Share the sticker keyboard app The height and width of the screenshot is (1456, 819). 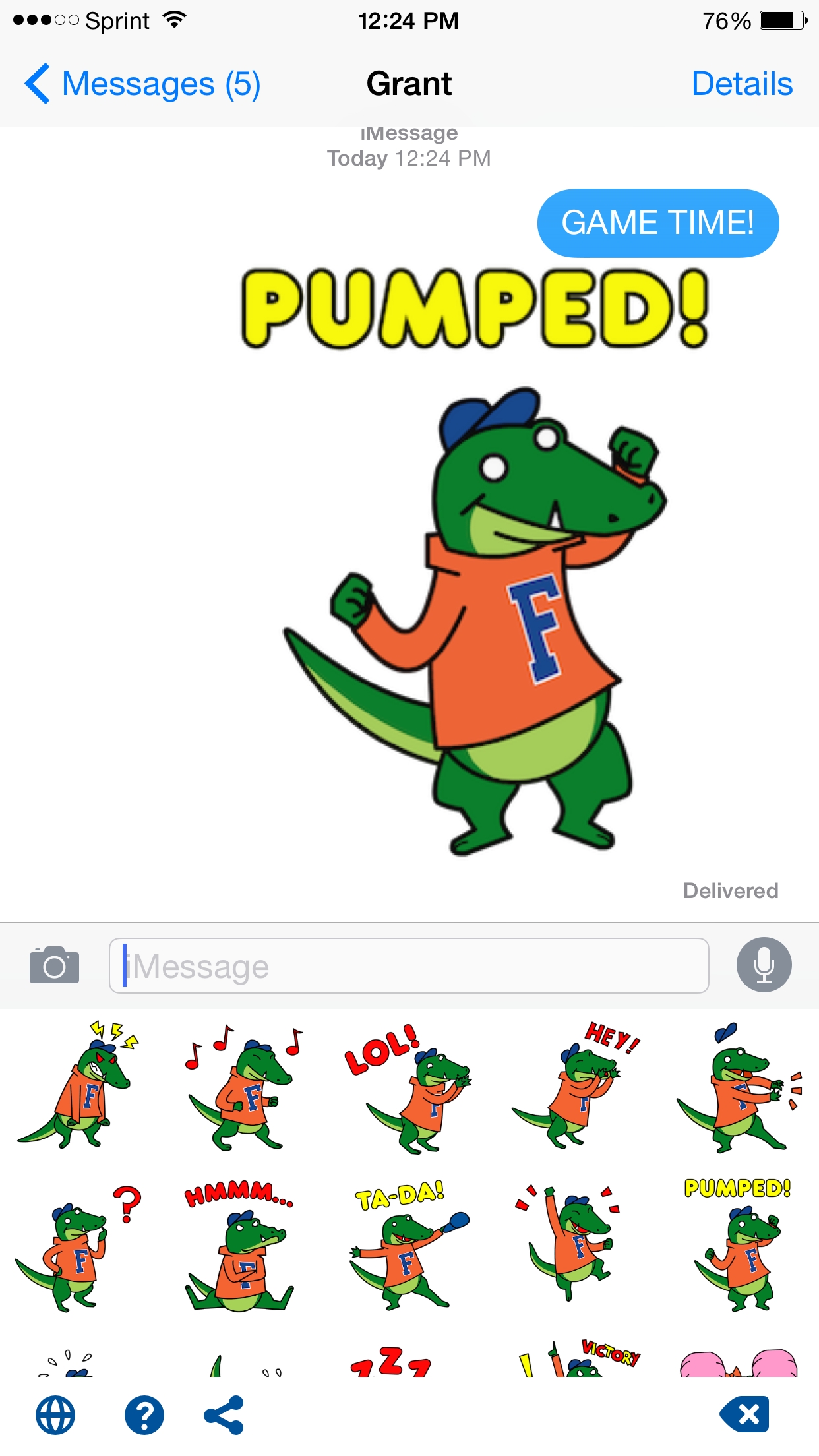(224, 1415)
